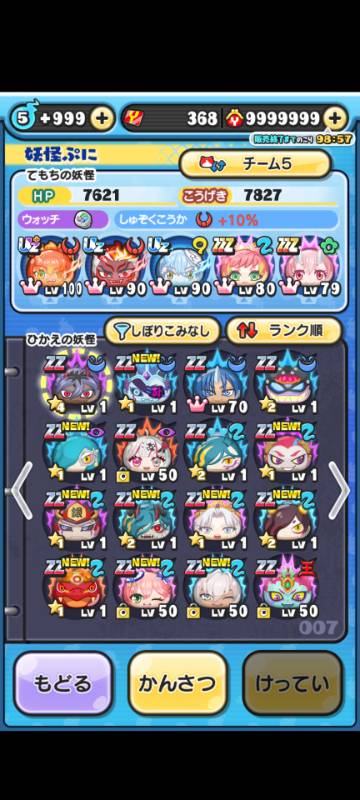Select the LV 79 yokai in the team
This screenshot has width=360, height=800.
click(309, 266)
